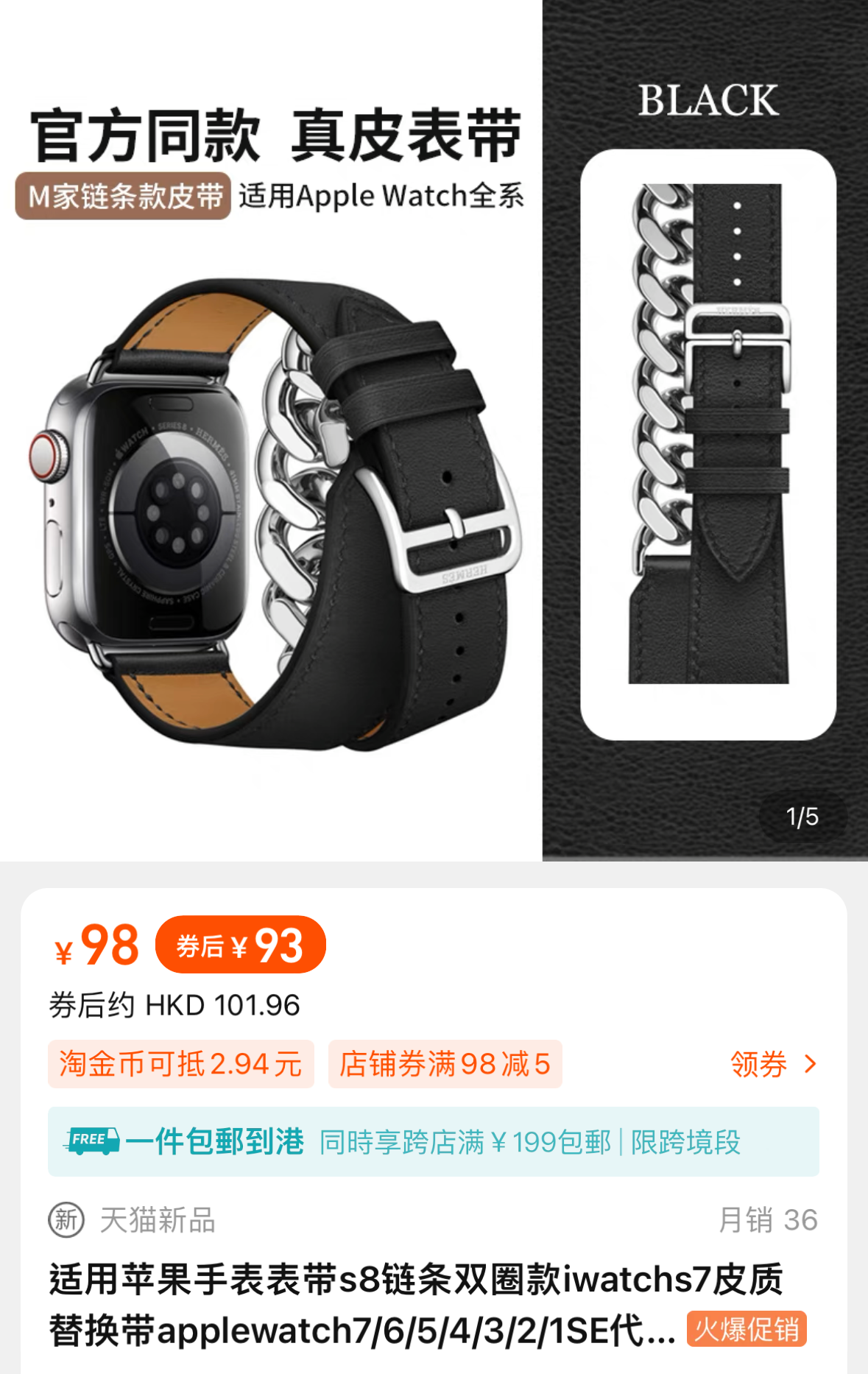Tap the 券后¥93 after-coupon price badge
Image resolution: width=868 pixels, height=1374 pixels.
tap(240, 945)
